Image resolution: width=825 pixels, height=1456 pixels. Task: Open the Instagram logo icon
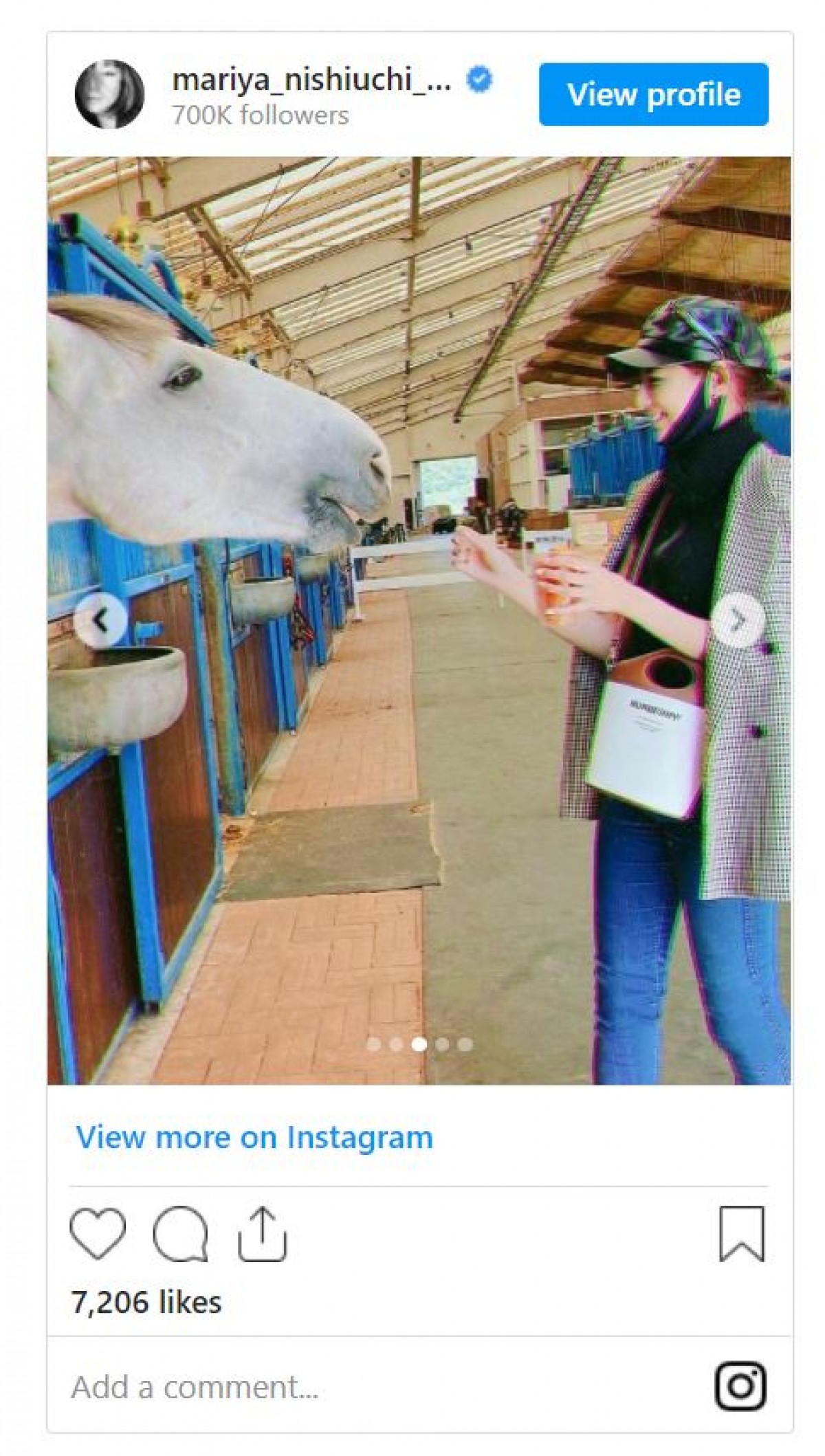[740, 1386]
